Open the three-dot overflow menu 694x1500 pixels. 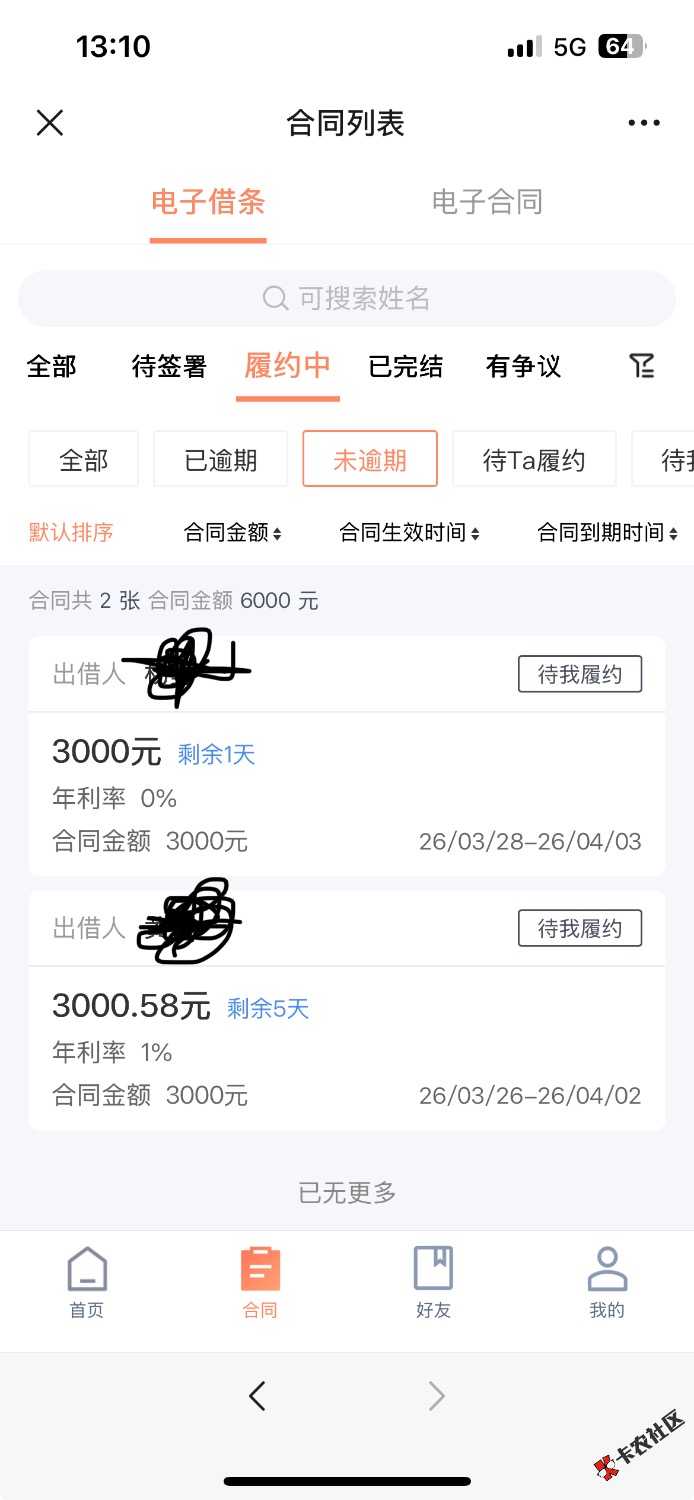pos(644,123)
